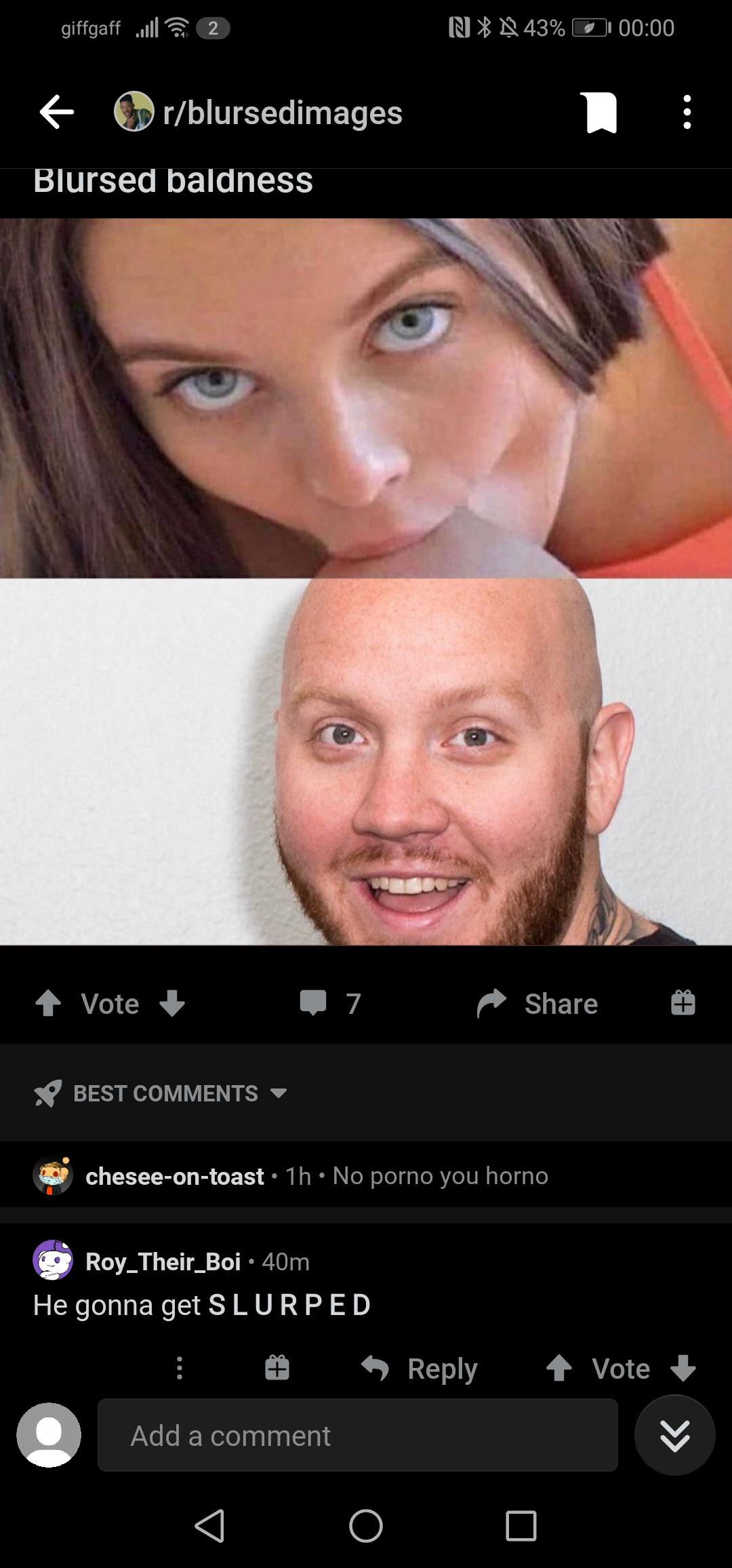The height and width of the screenshot is (1568, 732).
Task: Downvote Roy_Their_Boi's comment
Action: (x=683, y=1368)
